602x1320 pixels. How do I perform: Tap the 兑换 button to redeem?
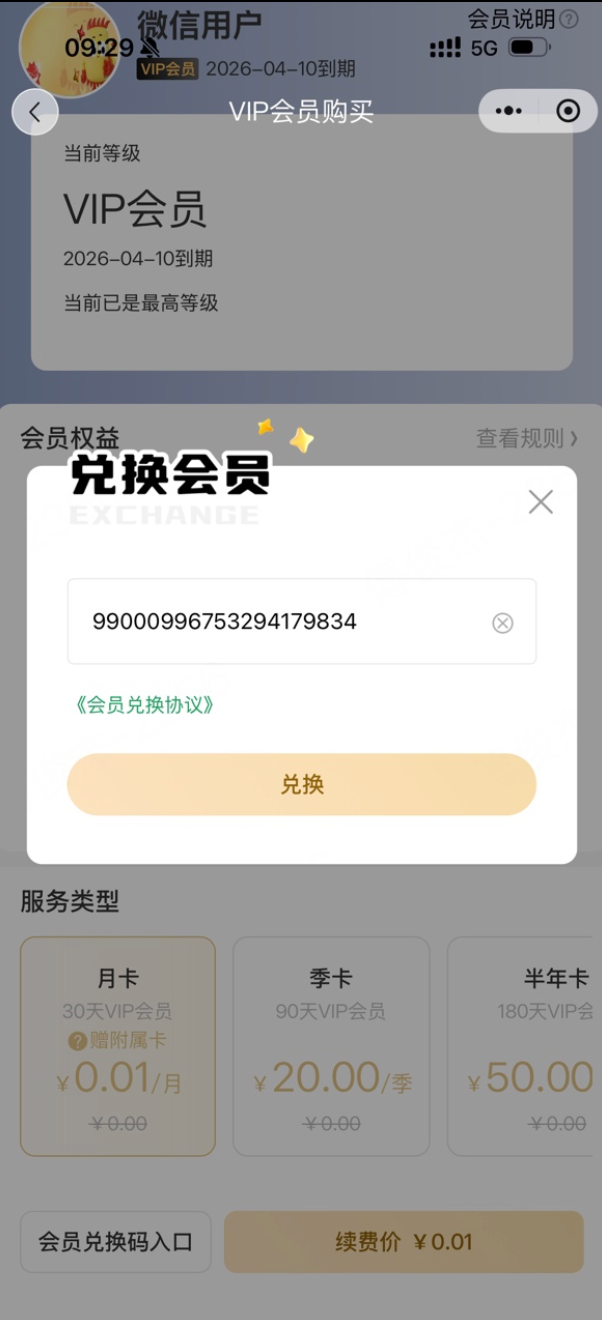point(301,785)
